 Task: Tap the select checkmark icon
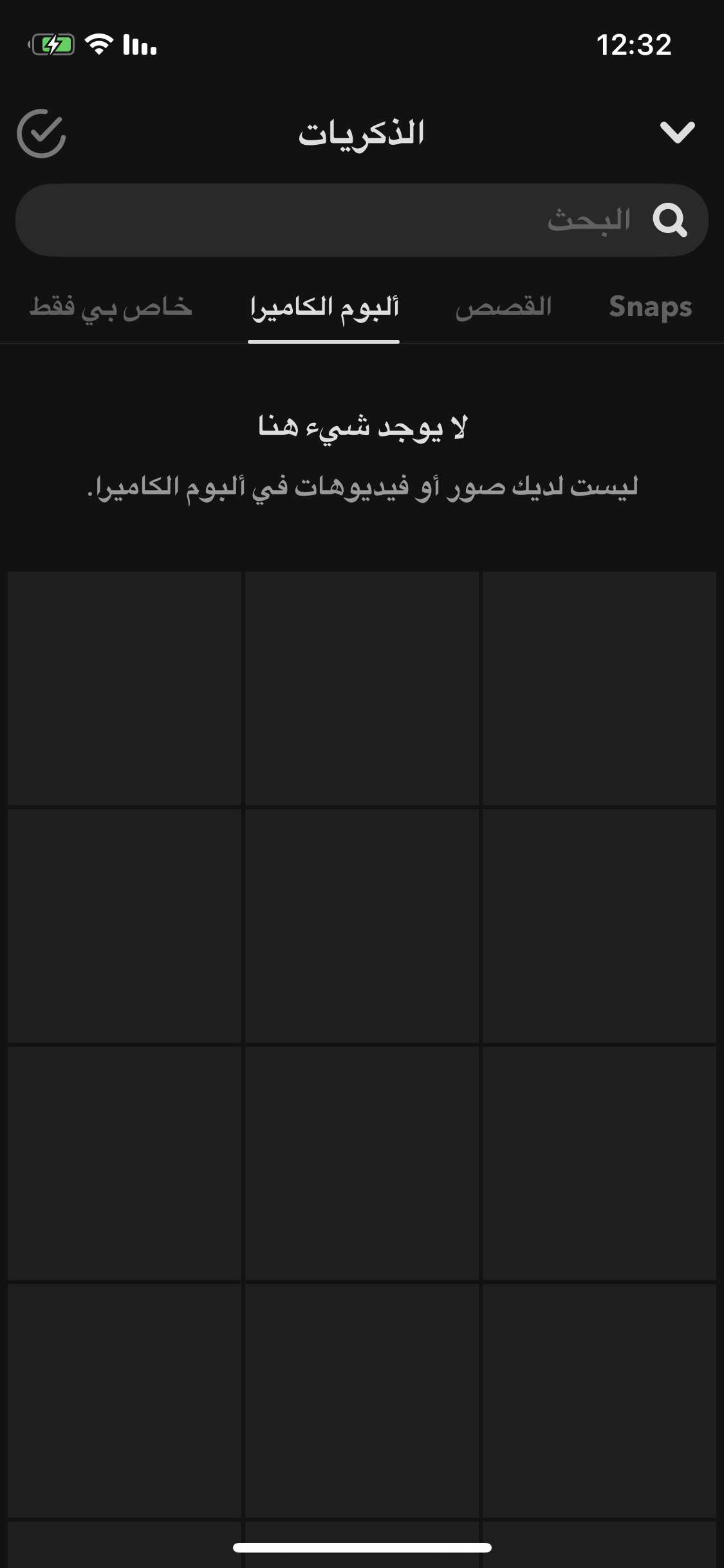tap(41, 133)
